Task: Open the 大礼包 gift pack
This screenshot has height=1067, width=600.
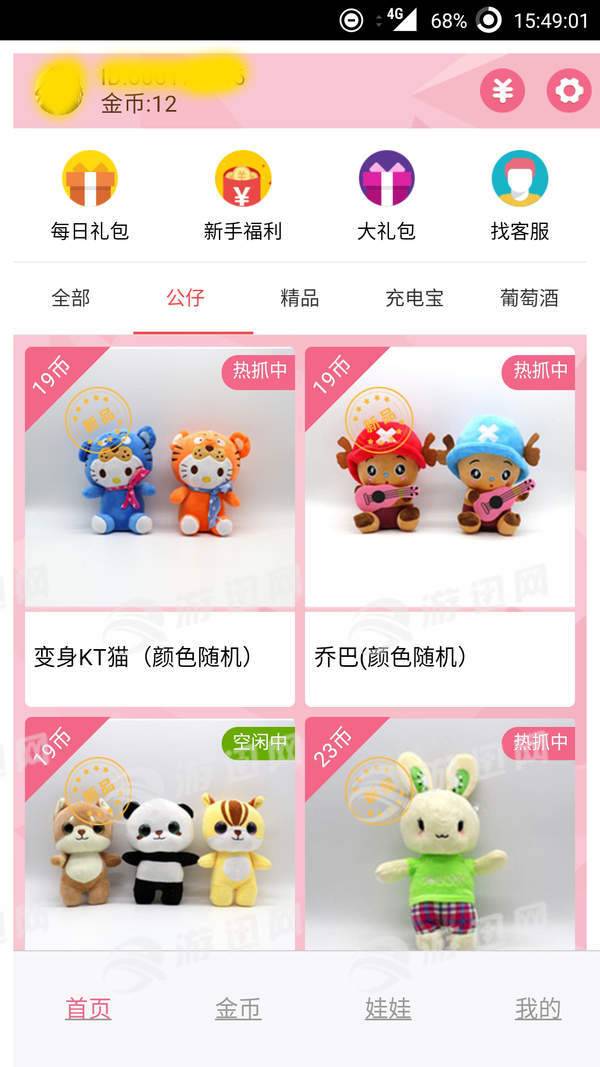Action: [x=386, y=196]
